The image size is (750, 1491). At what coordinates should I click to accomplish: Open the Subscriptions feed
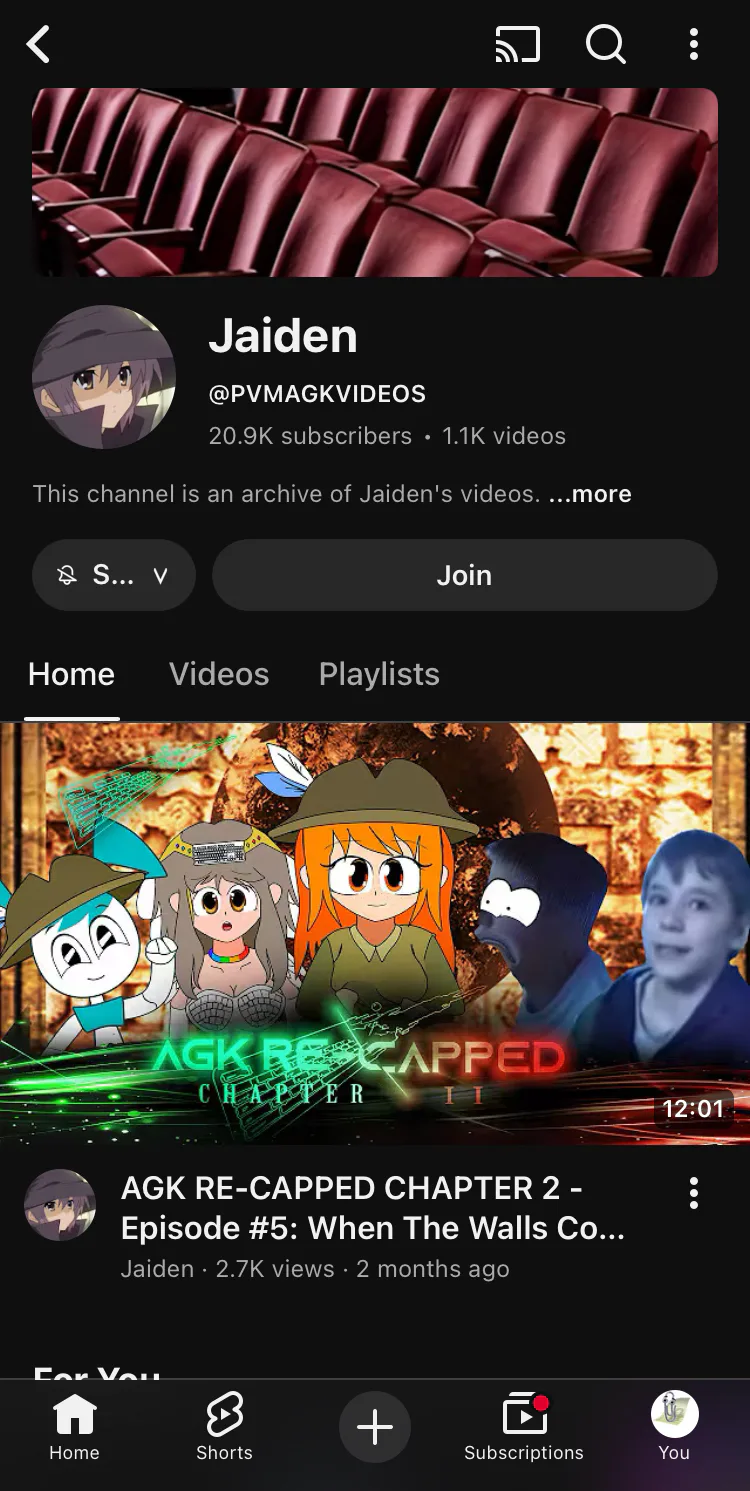tap(524, 1427)
